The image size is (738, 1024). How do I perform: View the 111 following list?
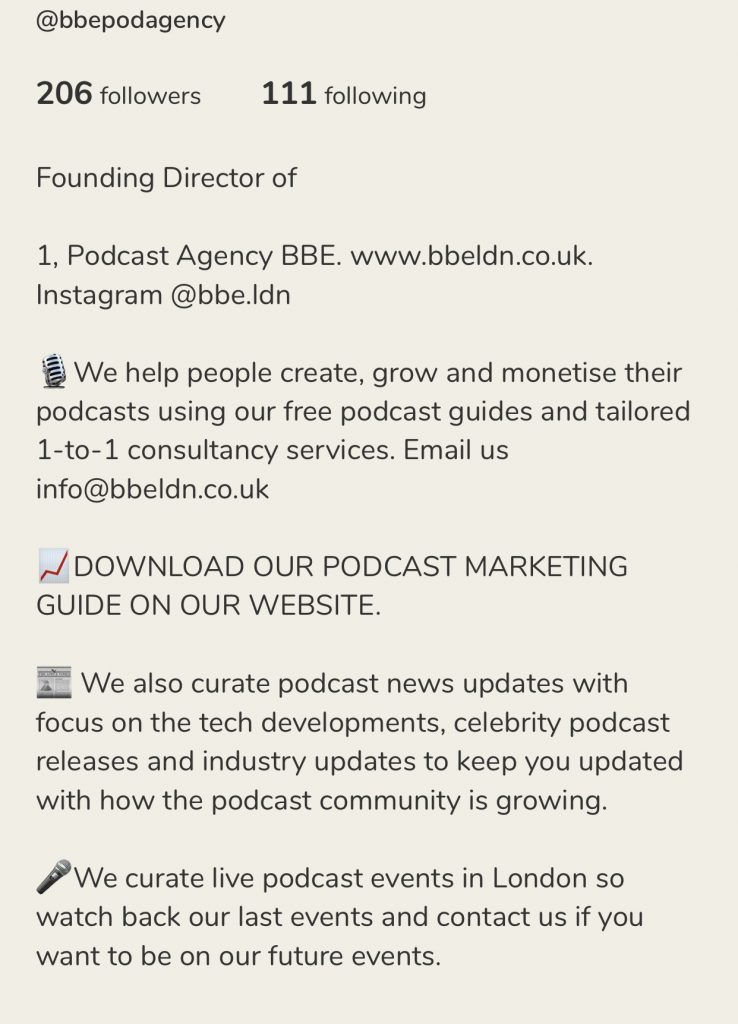click(x=343, y=95)
